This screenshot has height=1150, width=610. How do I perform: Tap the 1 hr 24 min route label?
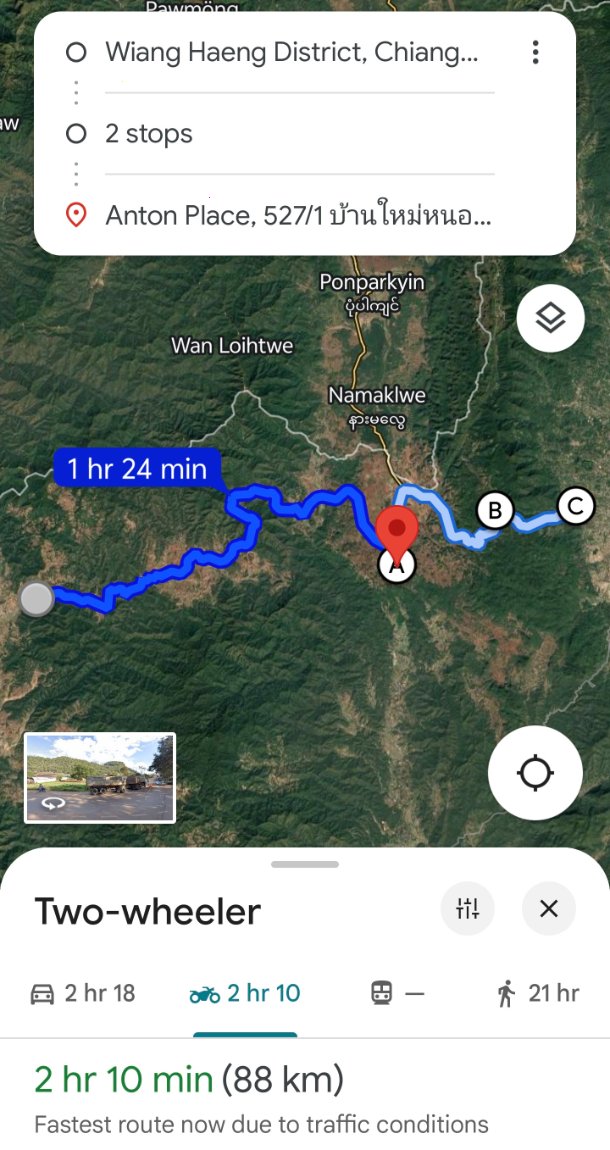tap(137, 468)
